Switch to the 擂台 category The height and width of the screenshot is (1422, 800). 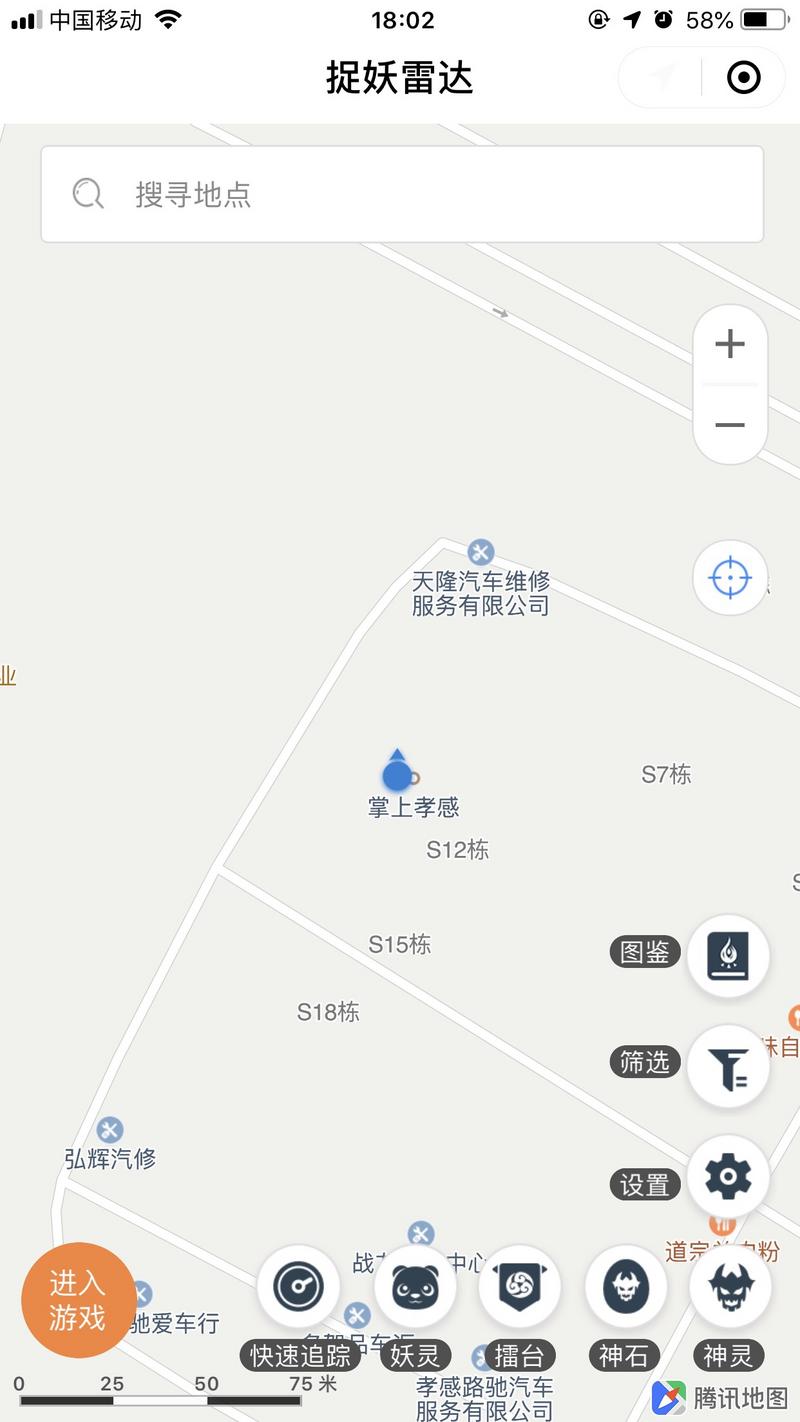[519, 1287]
